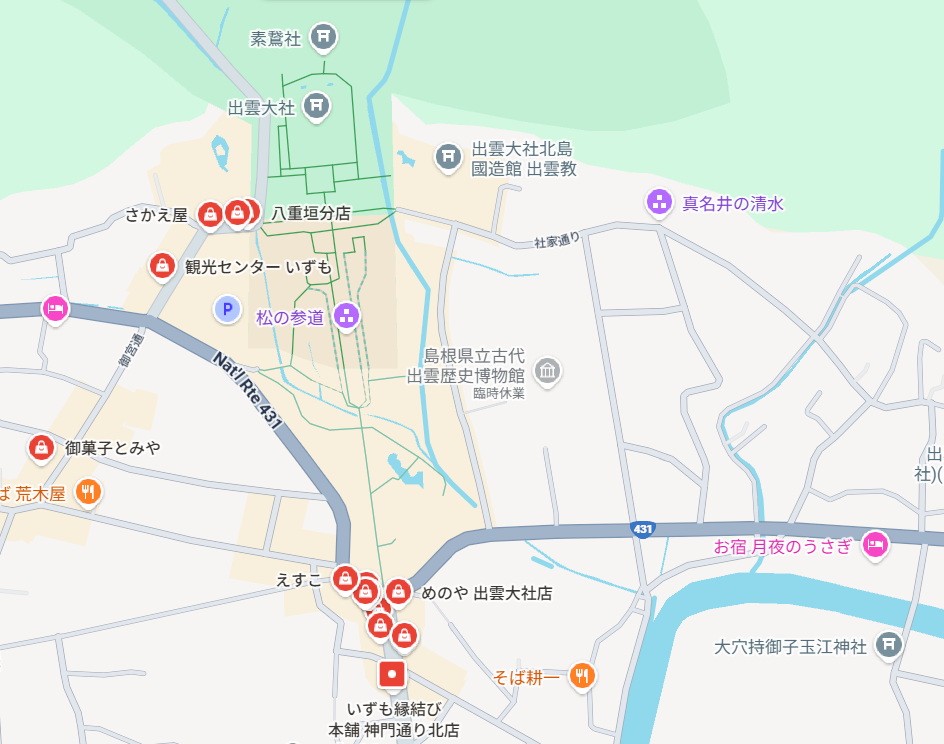View the 真名井の清水 attraction pin
The width and height of the screenshot is (944, 744).
pyautogui.click(x=659, y=203)
